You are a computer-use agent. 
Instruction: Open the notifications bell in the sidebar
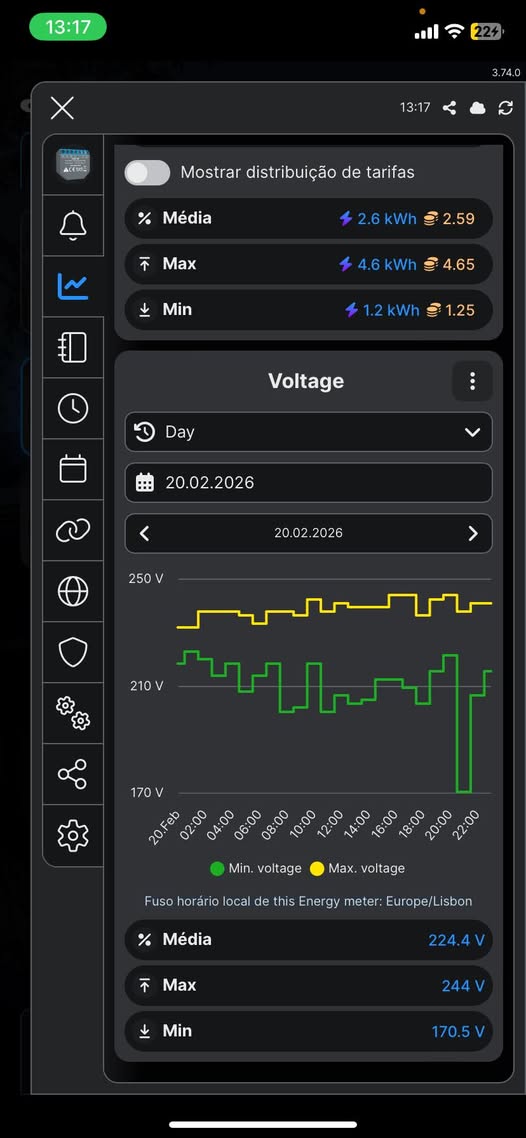tap(73, 225)
